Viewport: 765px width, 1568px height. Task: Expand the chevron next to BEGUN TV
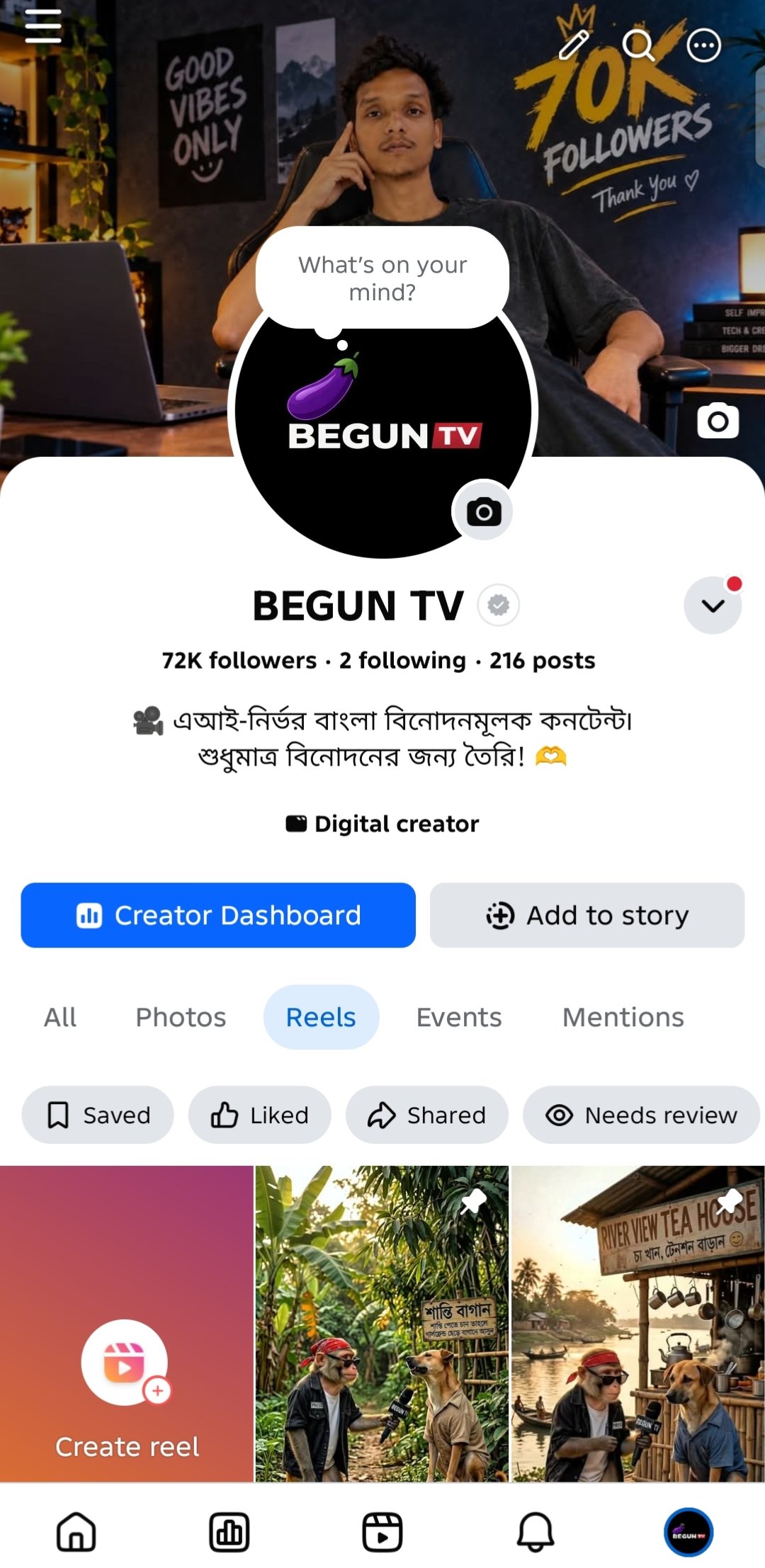coord(713,606)
